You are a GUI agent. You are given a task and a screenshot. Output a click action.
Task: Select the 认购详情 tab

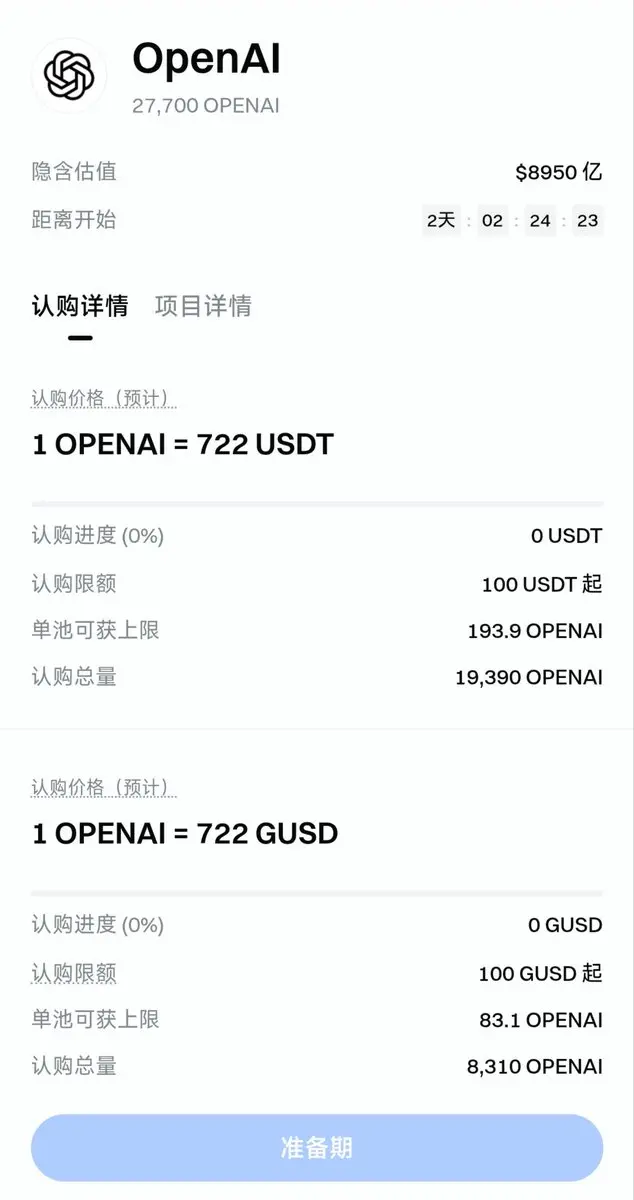(x=80, y=306)
